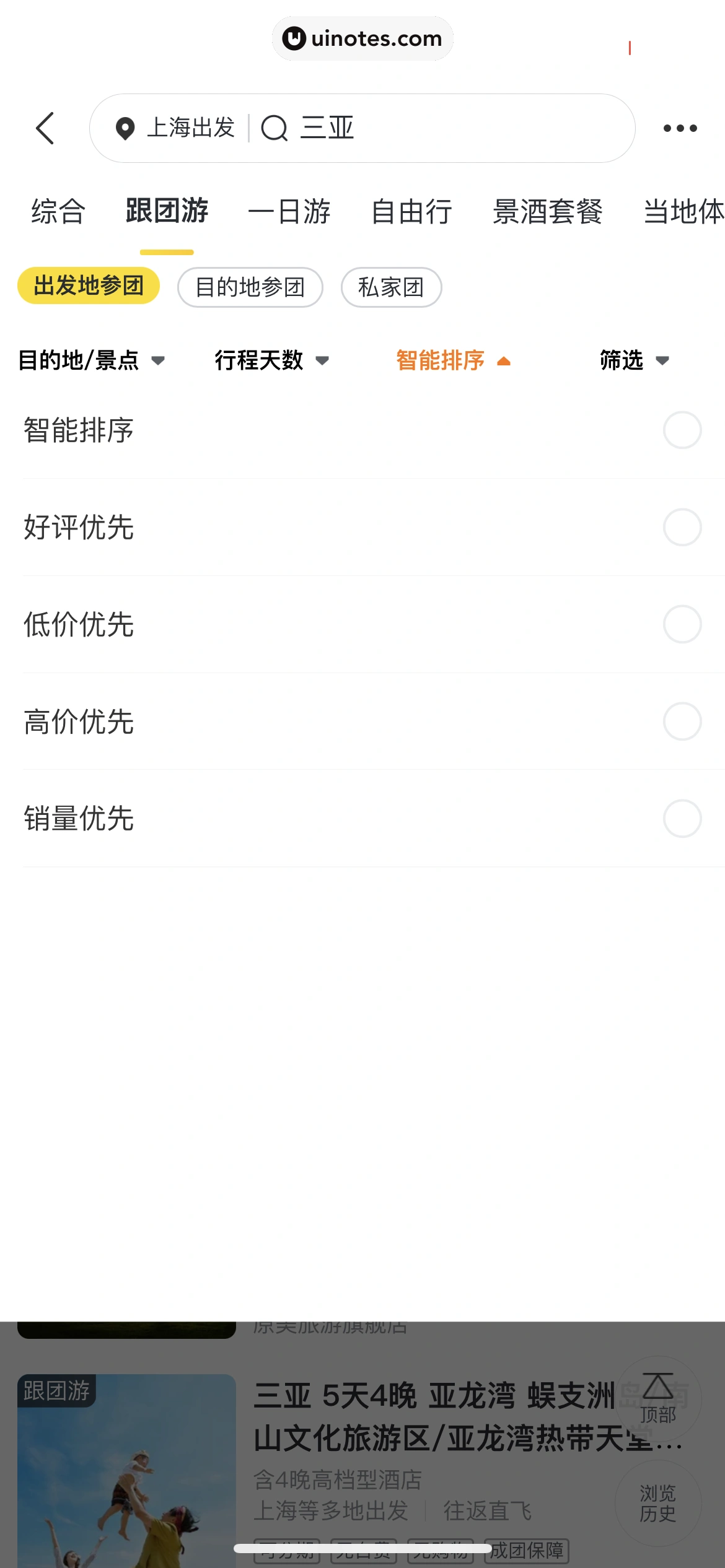Select the 出发地参团 chip
The width and height of the screenshot is (725, 1568).
click(x=89, y=285)
